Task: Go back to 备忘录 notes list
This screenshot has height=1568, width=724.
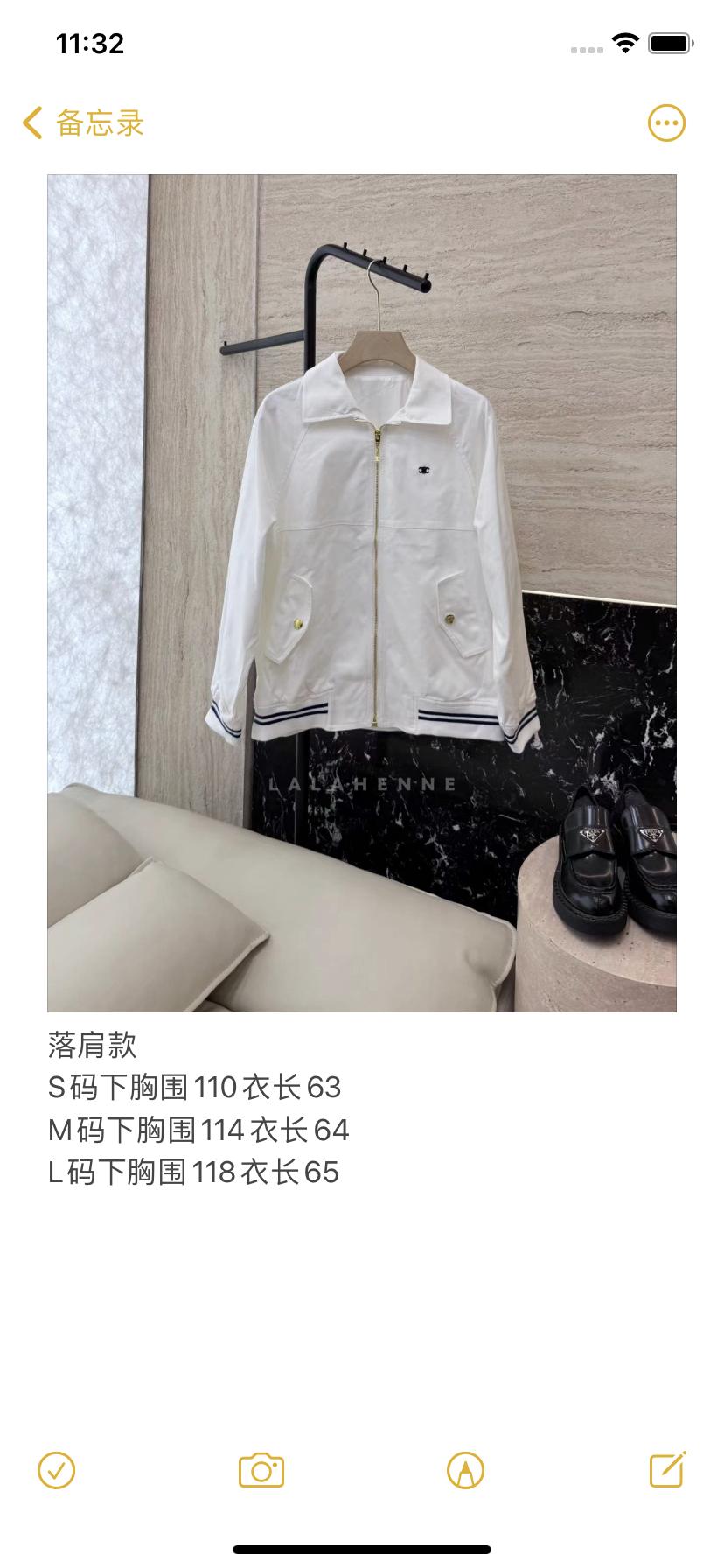Action: click(x=83, y=123)
